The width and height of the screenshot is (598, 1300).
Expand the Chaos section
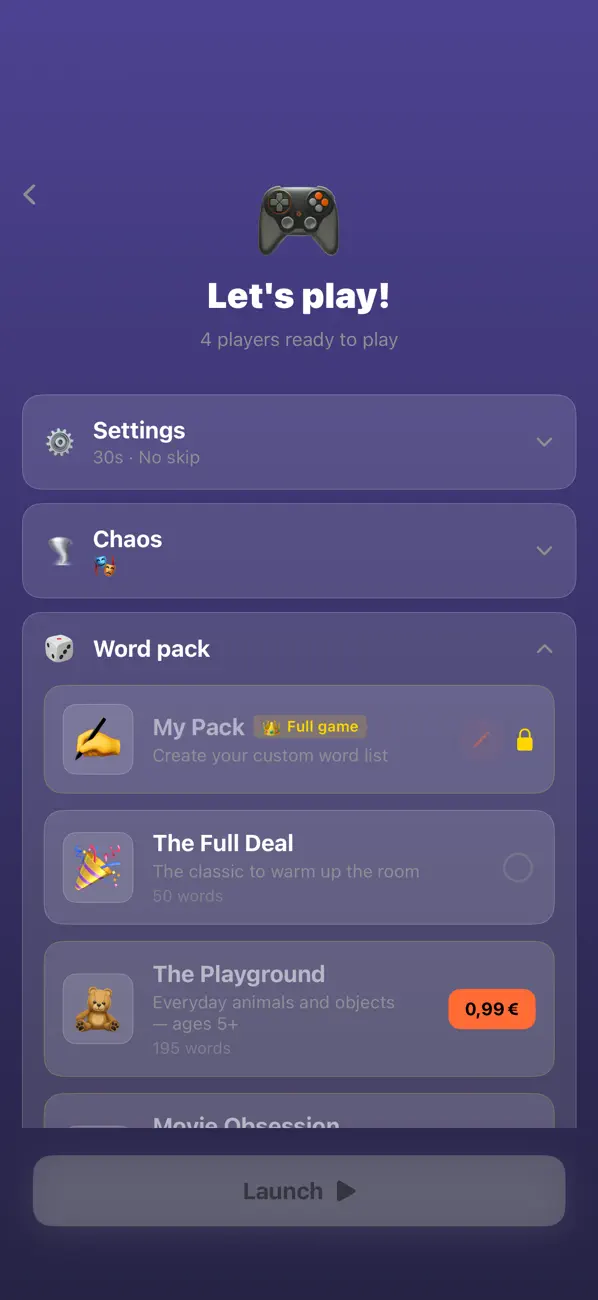pos(299,551)
